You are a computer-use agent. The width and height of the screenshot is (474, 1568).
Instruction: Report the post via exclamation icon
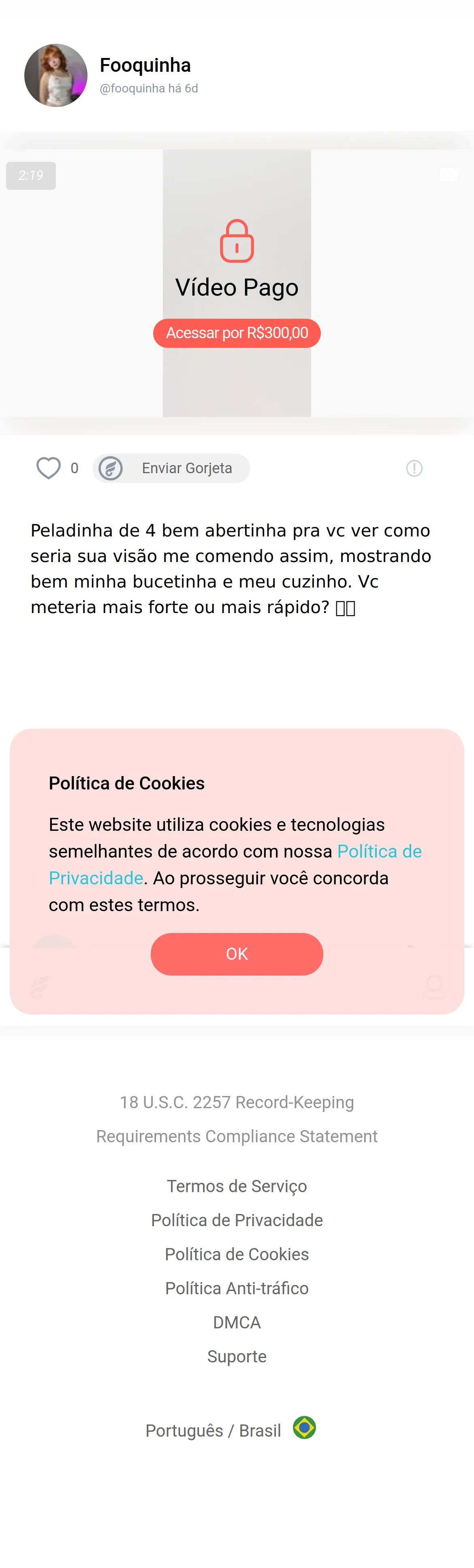(414, 468)
